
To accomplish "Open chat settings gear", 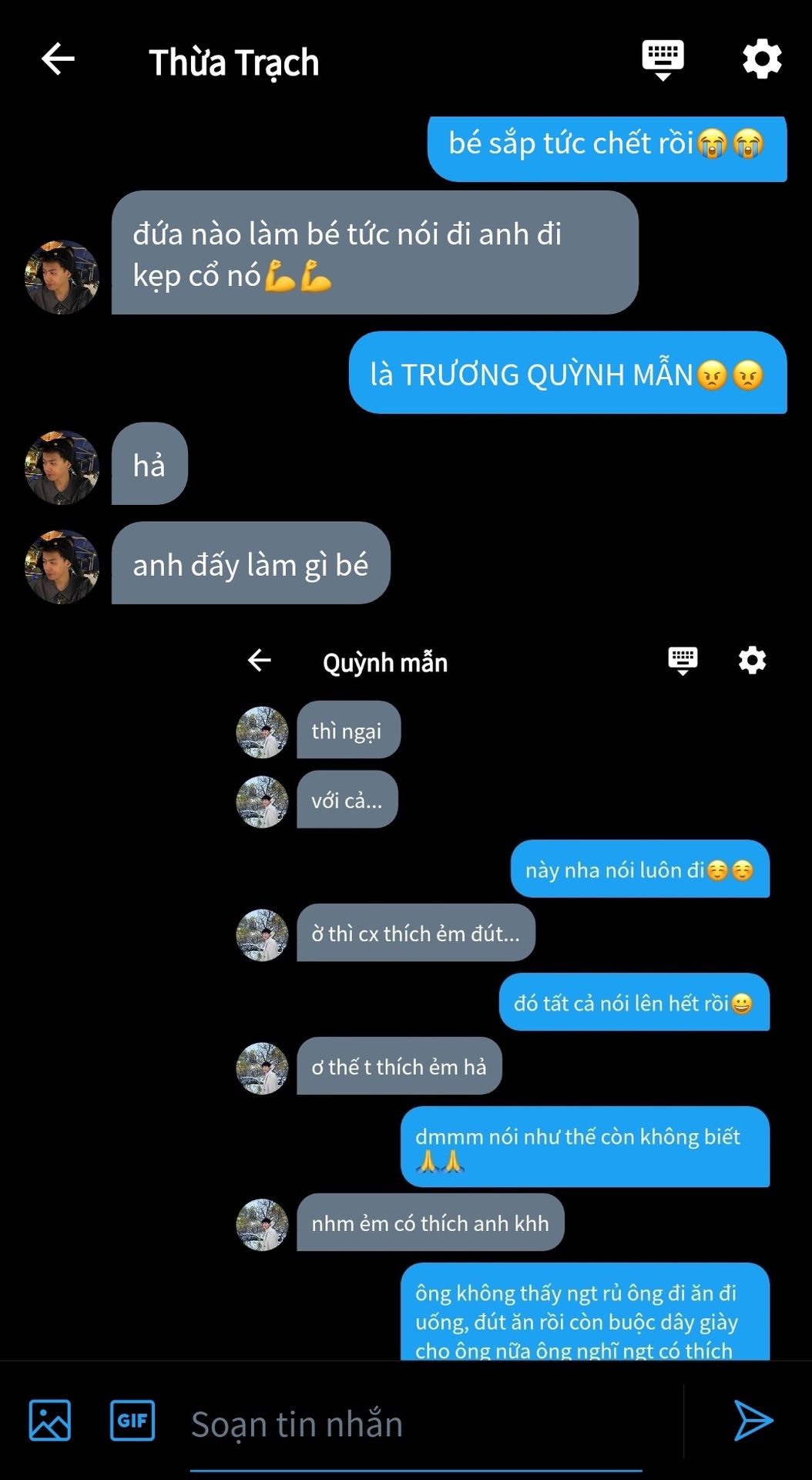I will (762, 59).
